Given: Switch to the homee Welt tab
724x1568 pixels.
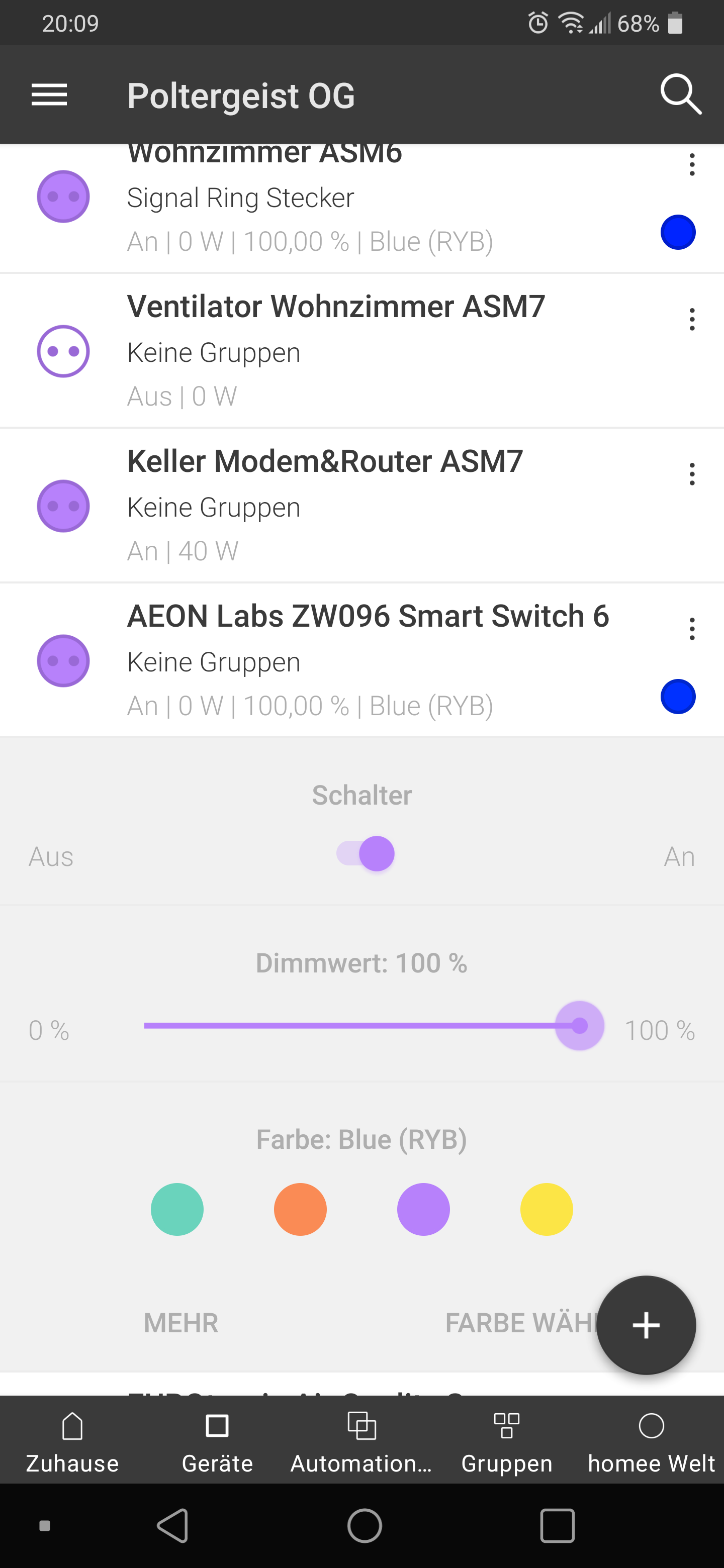Looking at the screenshot, I should click(x=651, y=1441).
